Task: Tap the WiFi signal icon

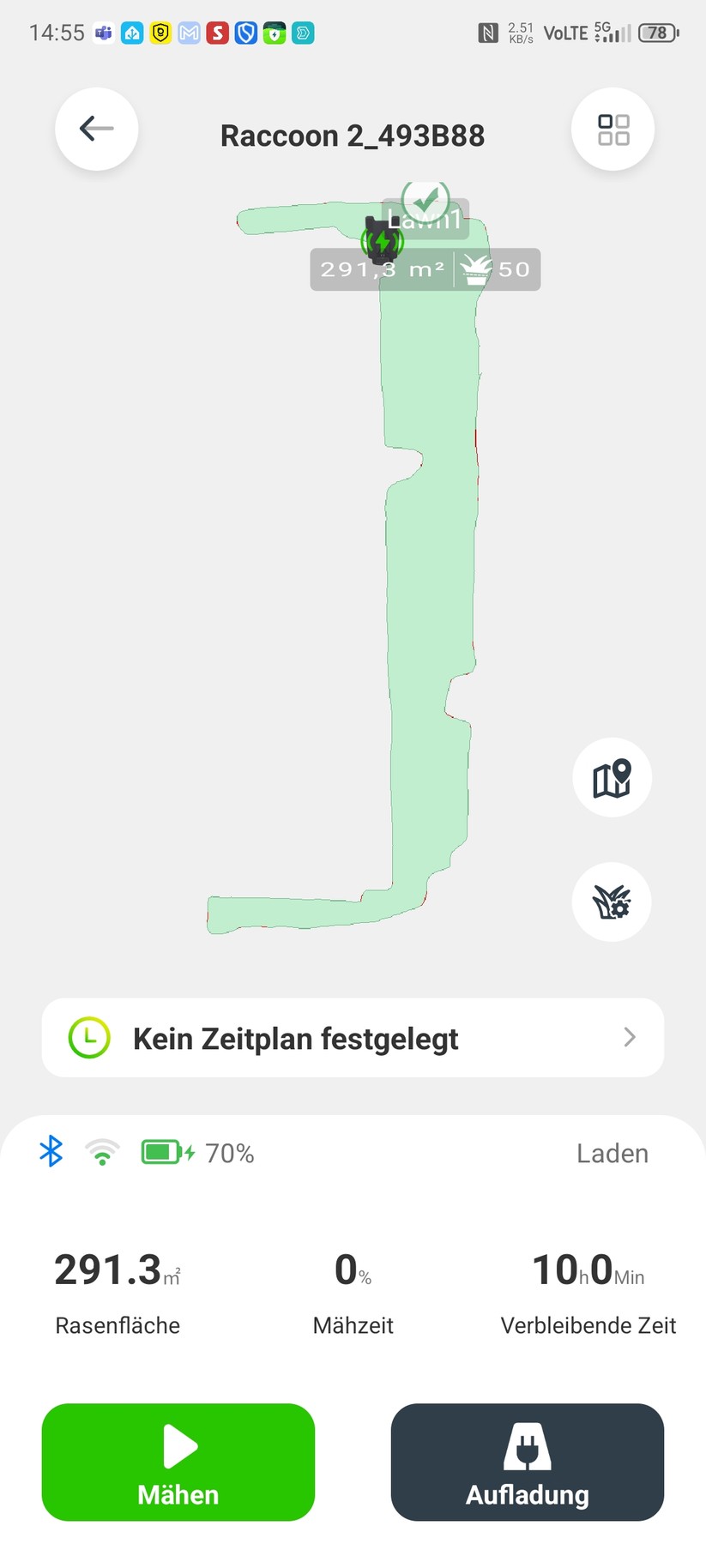Action: (x=102, y=1152)
